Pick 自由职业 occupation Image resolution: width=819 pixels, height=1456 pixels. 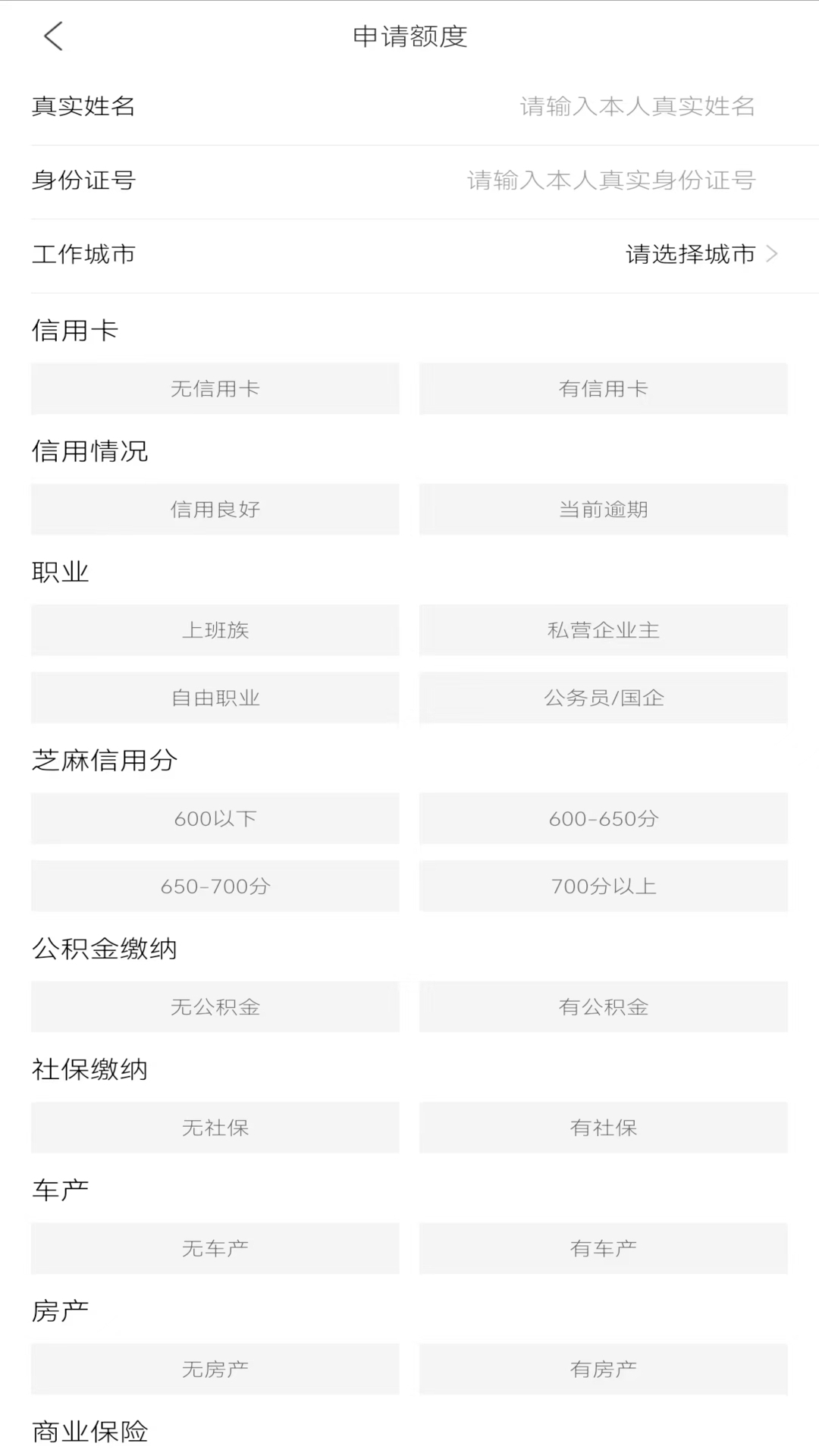(x=215, y=698)
